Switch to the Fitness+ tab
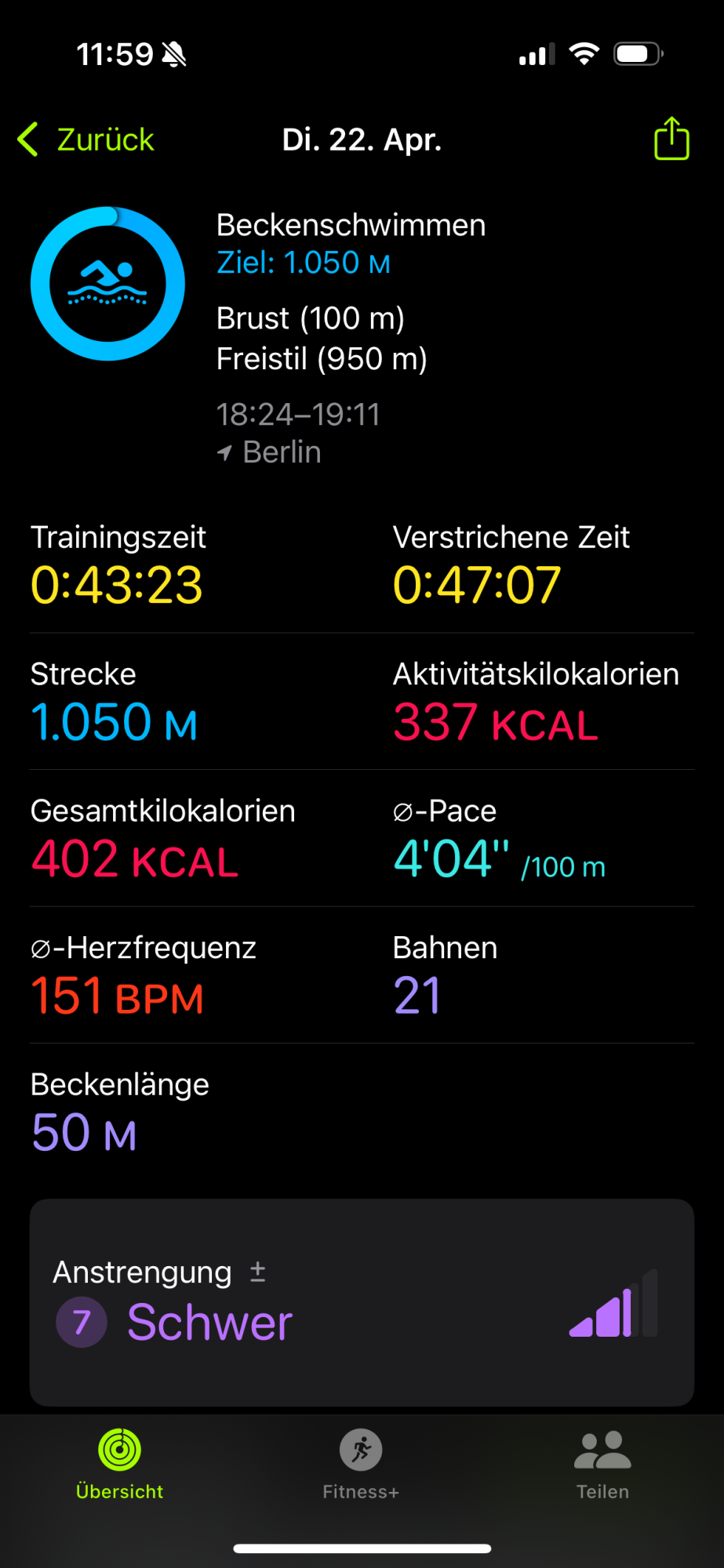724x1568 pixels. [361, 1465]
